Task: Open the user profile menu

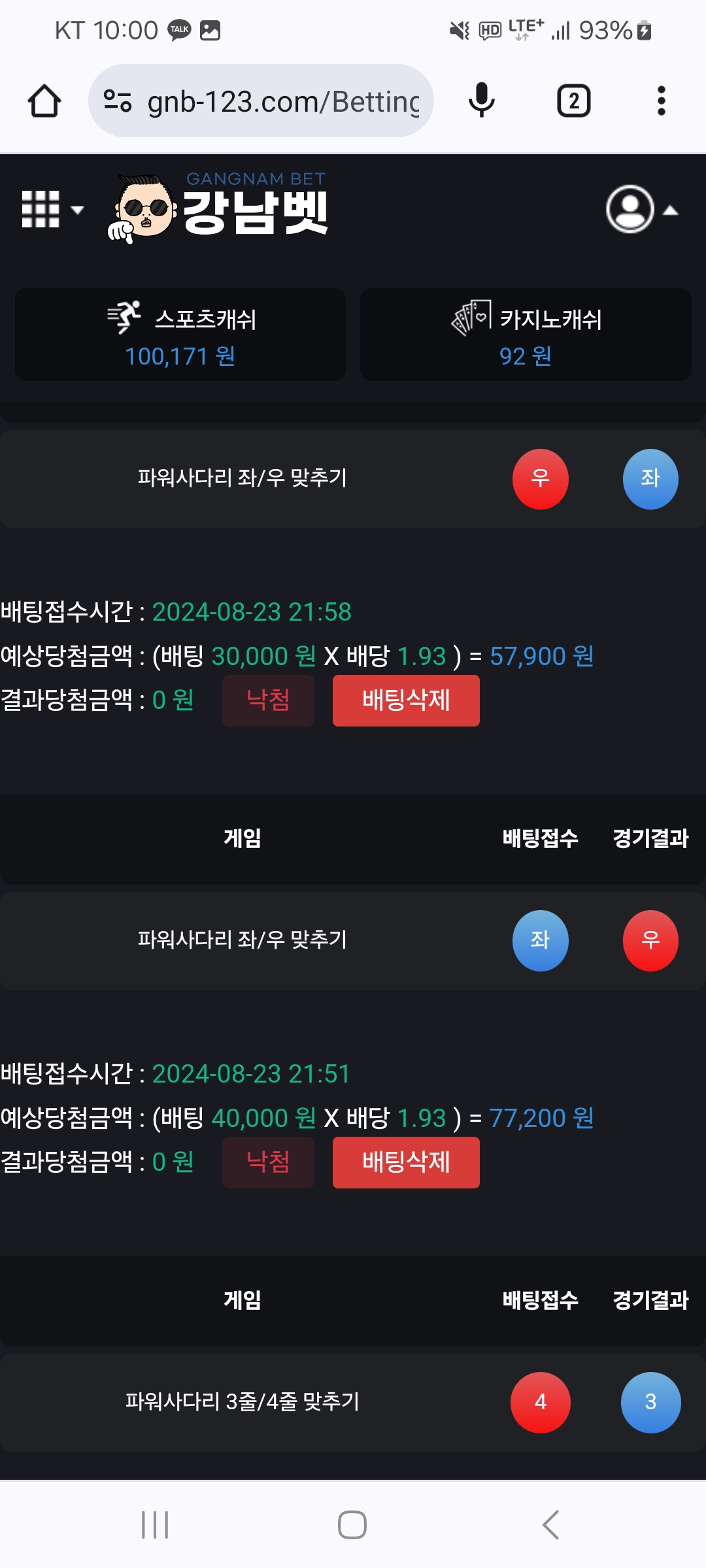Action: [641, 210]
